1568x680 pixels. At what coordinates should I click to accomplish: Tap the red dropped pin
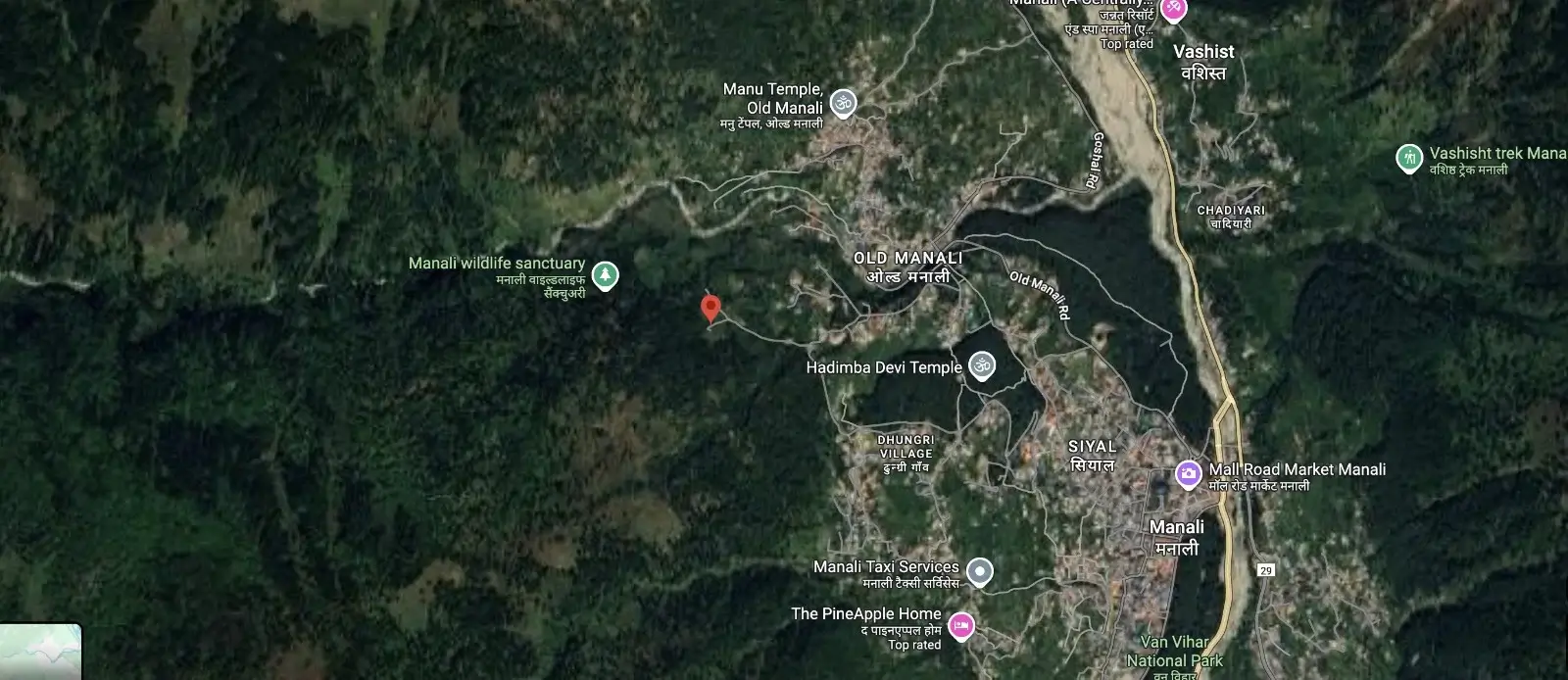click(711, 308)
